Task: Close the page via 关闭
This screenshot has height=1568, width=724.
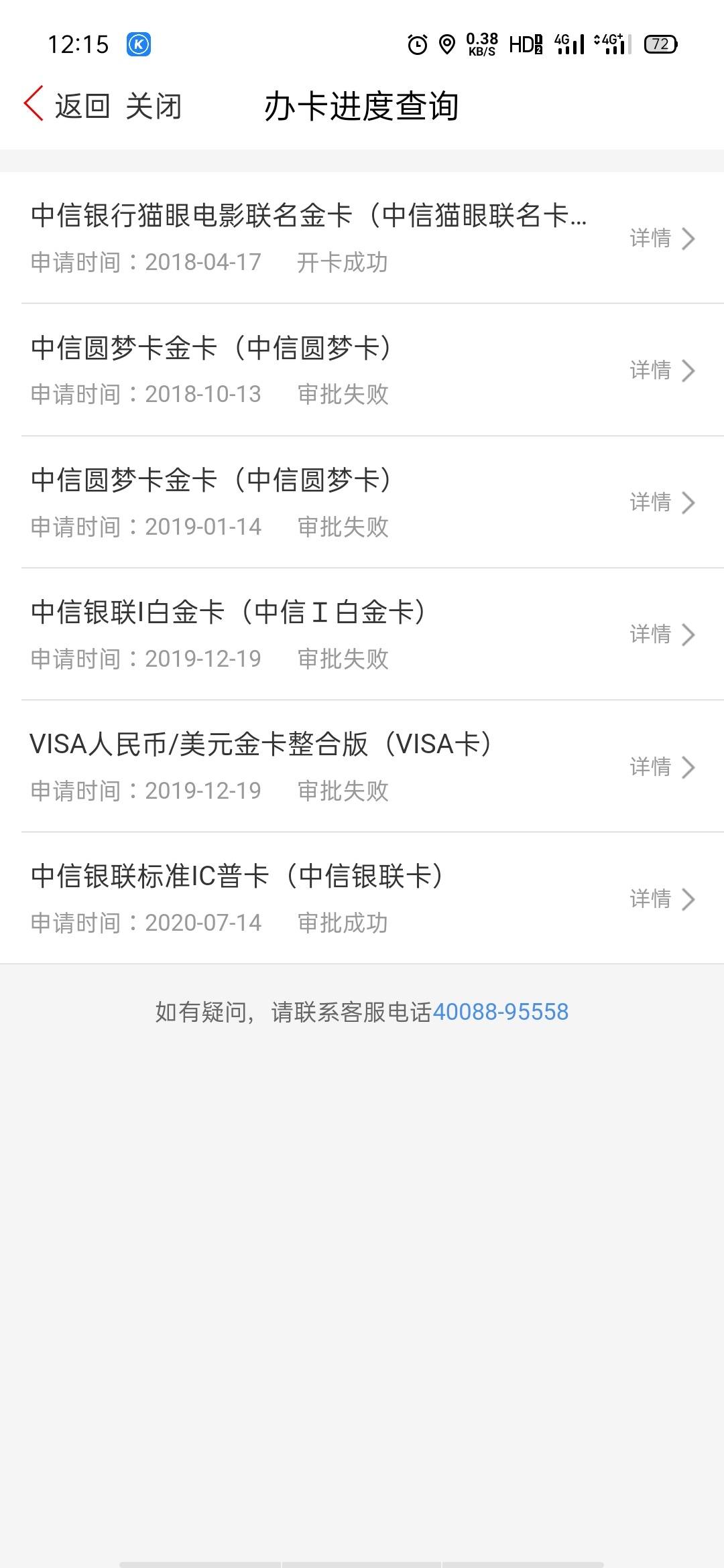Action: coord(154,106)
